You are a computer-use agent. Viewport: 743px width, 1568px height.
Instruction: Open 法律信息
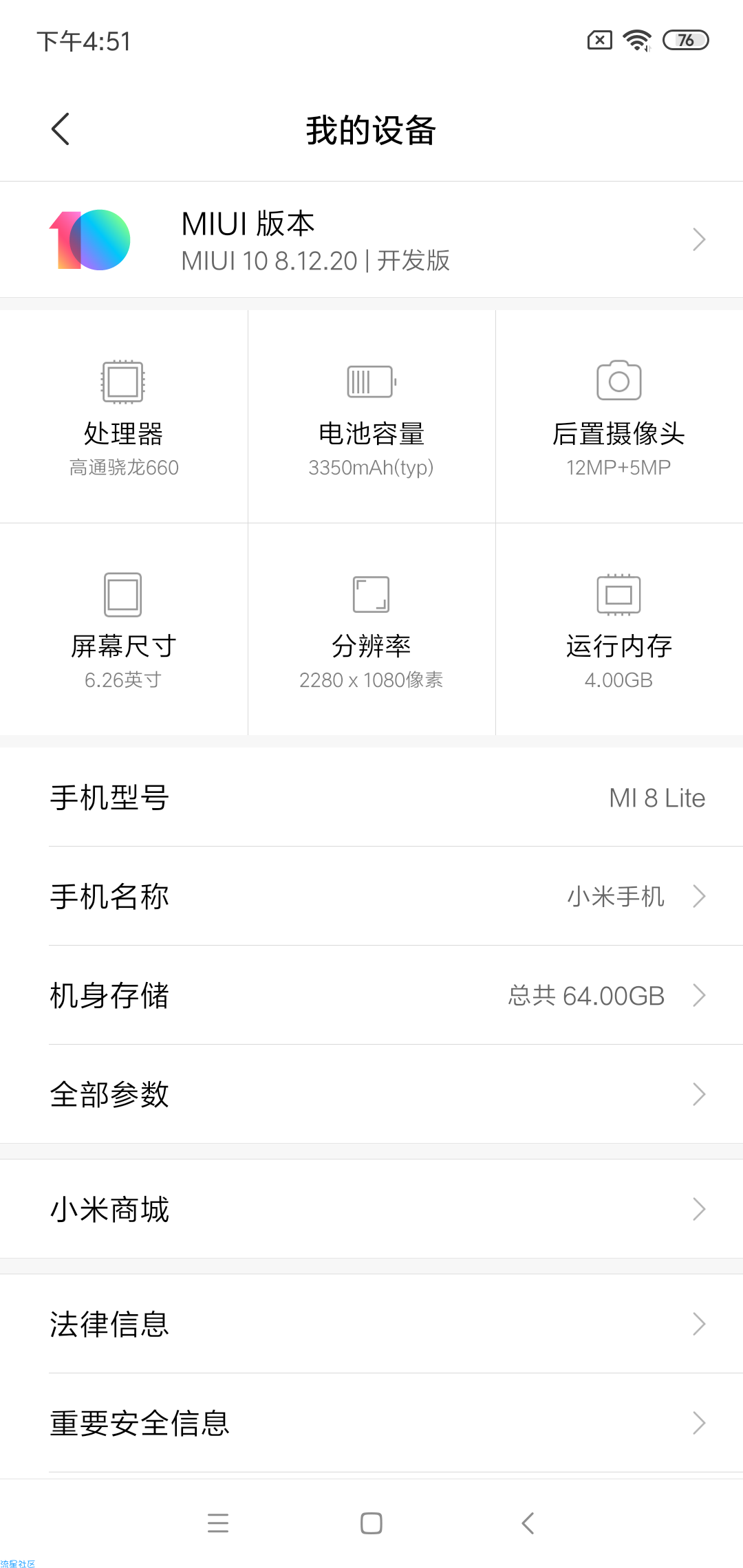point(371,1324)
